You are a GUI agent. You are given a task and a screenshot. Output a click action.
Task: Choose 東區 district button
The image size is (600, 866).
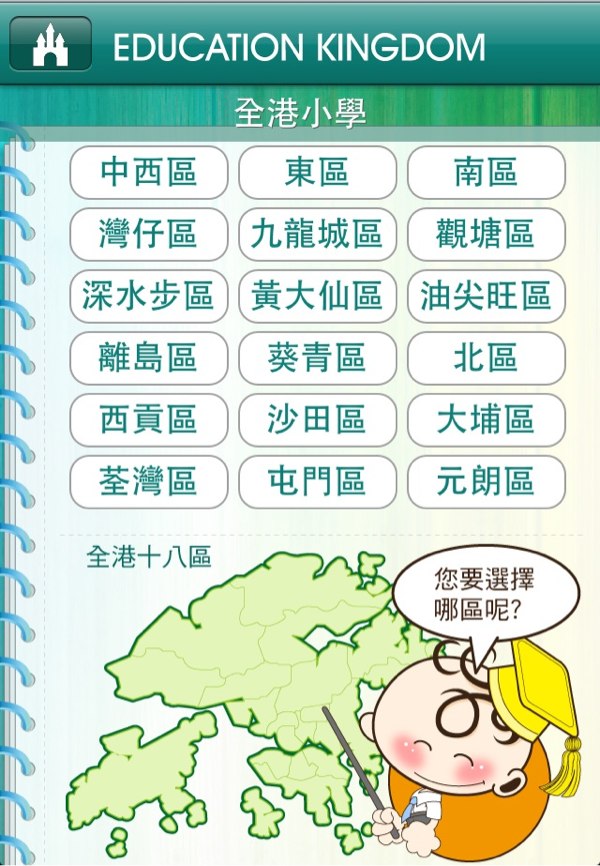[x=317, y=173]
